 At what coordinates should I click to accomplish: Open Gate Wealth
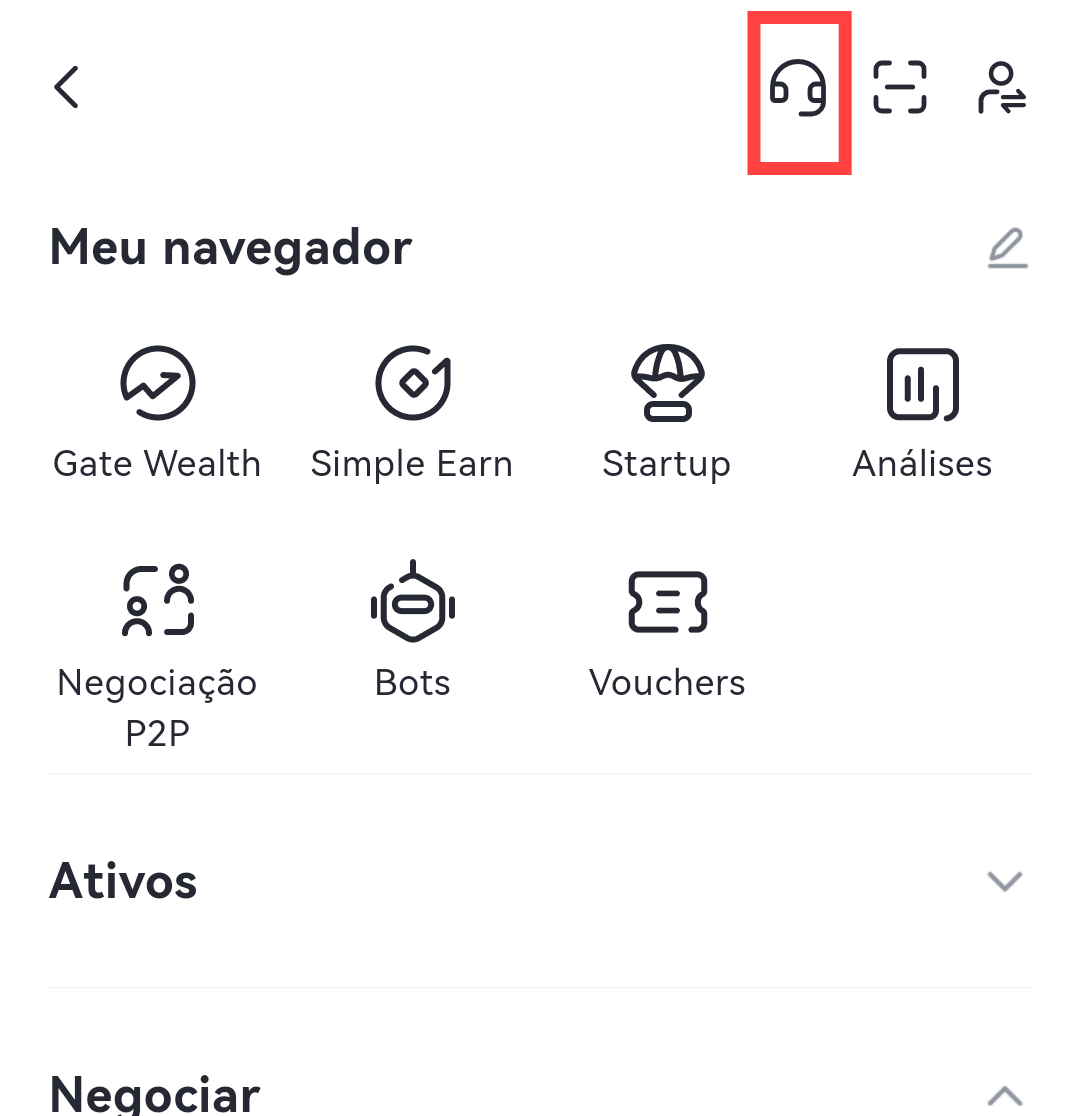point(157,412)
